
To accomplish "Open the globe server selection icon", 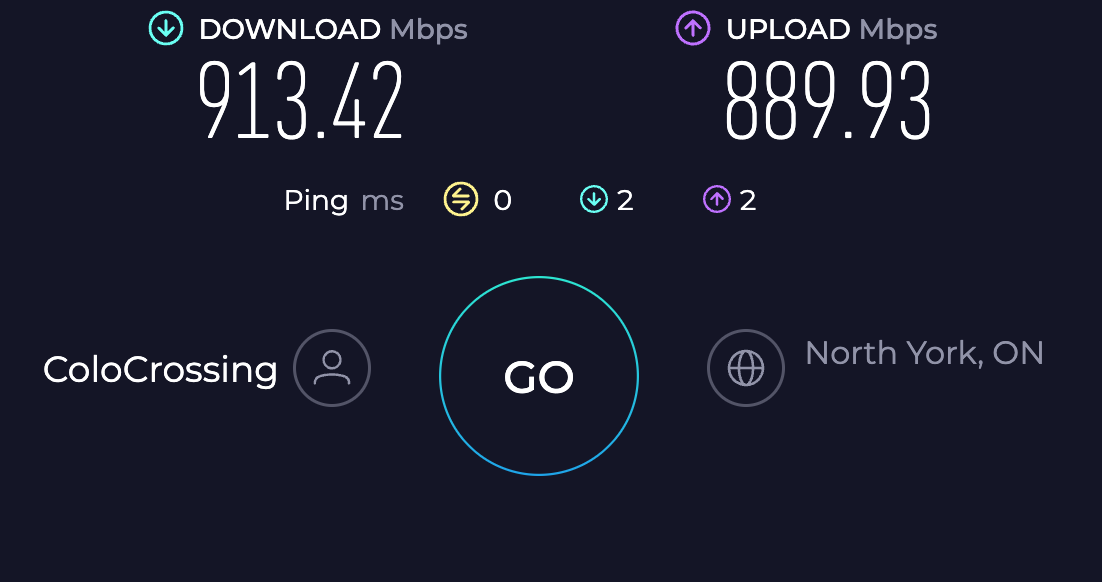I will pyautogui.click(x=746, y=368).
